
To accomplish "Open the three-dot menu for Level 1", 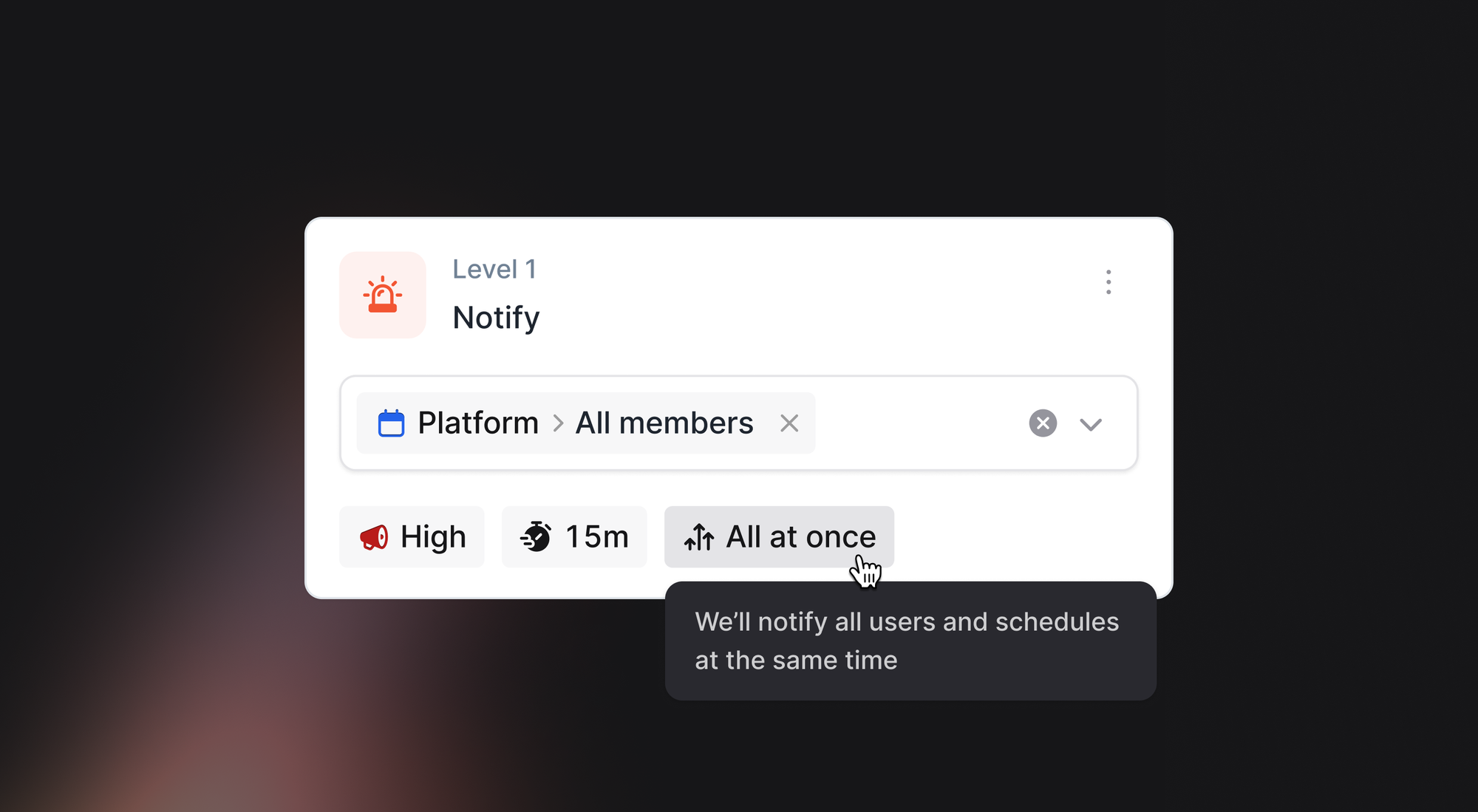I will [x=1108, y=282].
